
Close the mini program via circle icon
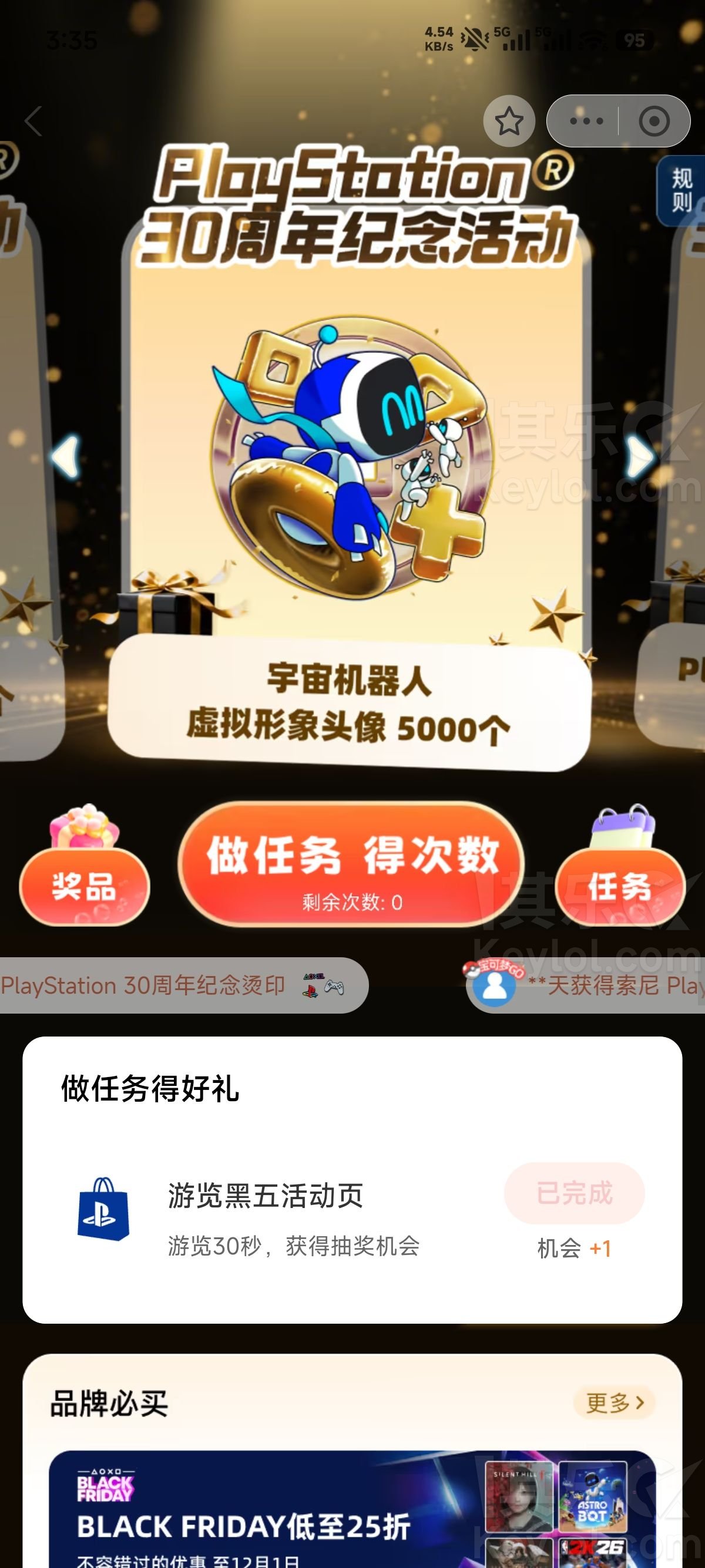click(x=654, y=121)
